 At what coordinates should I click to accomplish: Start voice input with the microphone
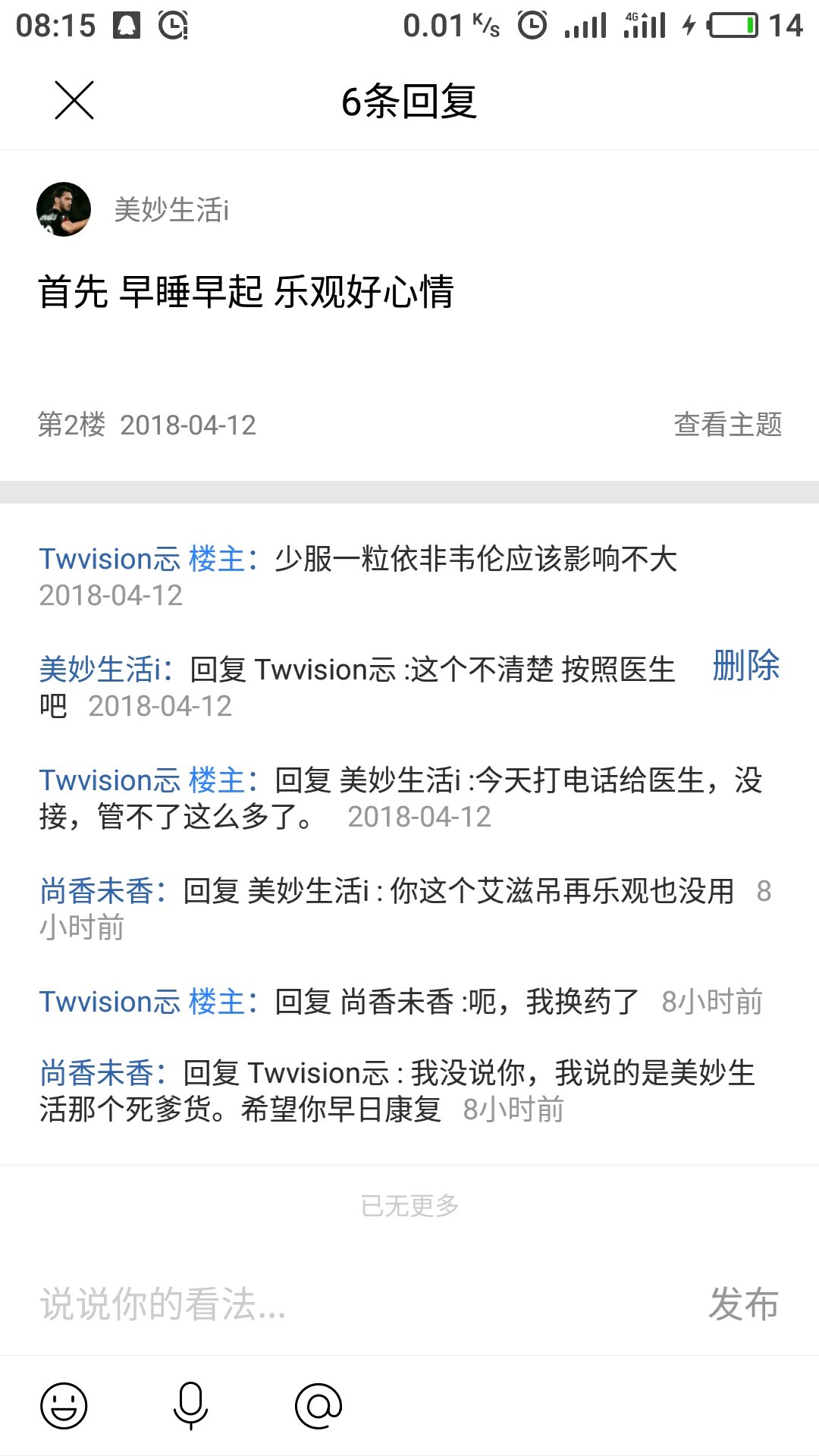coord(190,1405)
